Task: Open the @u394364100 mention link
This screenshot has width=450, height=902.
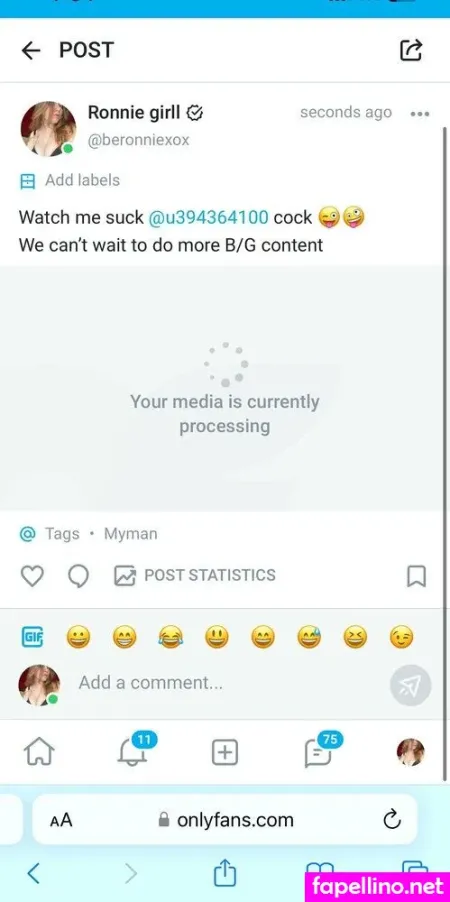Action: click(208, 217)
